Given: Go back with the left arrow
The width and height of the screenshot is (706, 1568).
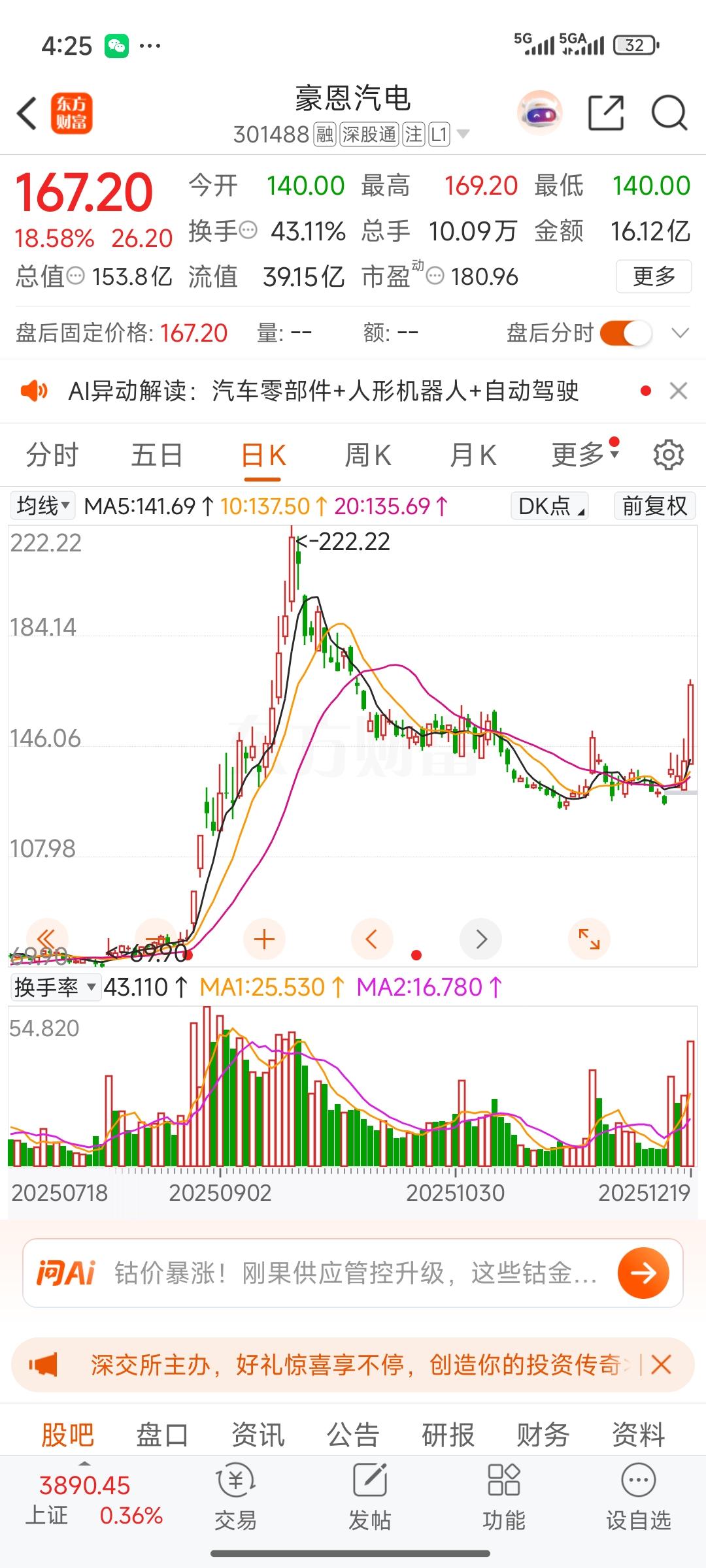Looking at the screenshot, I should (x=26, y=112).
